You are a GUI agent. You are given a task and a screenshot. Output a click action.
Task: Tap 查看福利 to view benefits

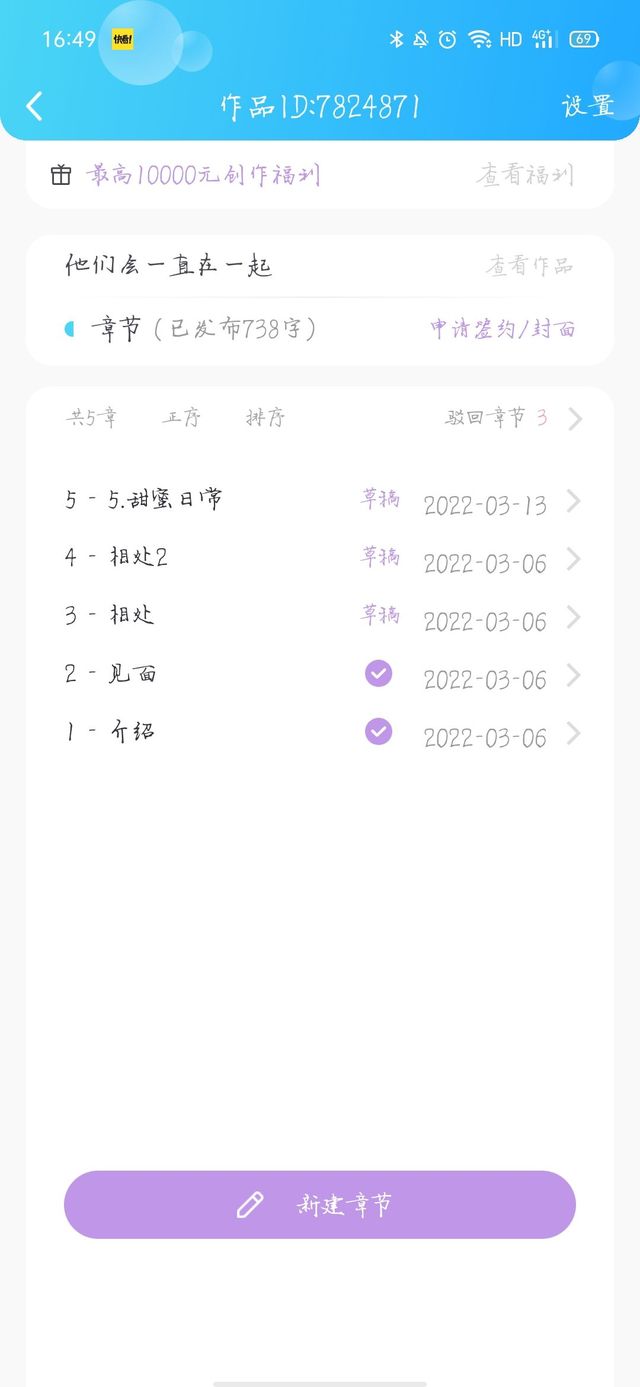point(525,176)
